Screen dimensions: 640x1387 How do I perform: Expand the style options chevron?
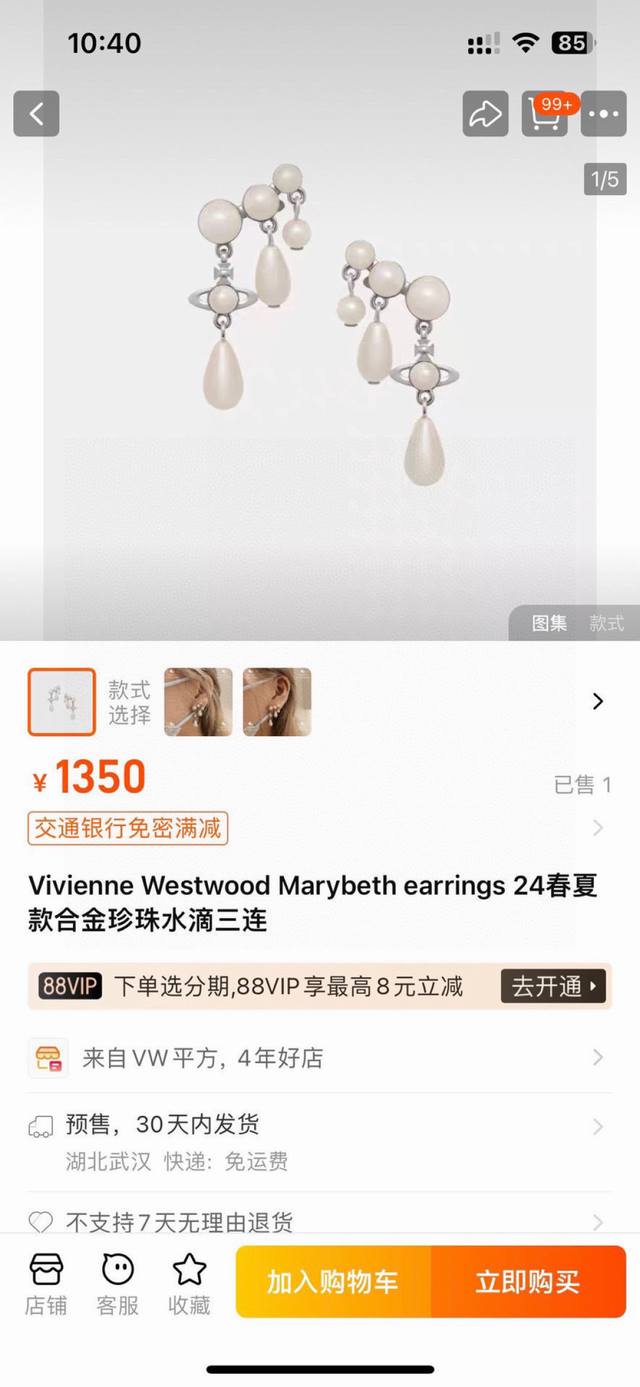(598, 702)
